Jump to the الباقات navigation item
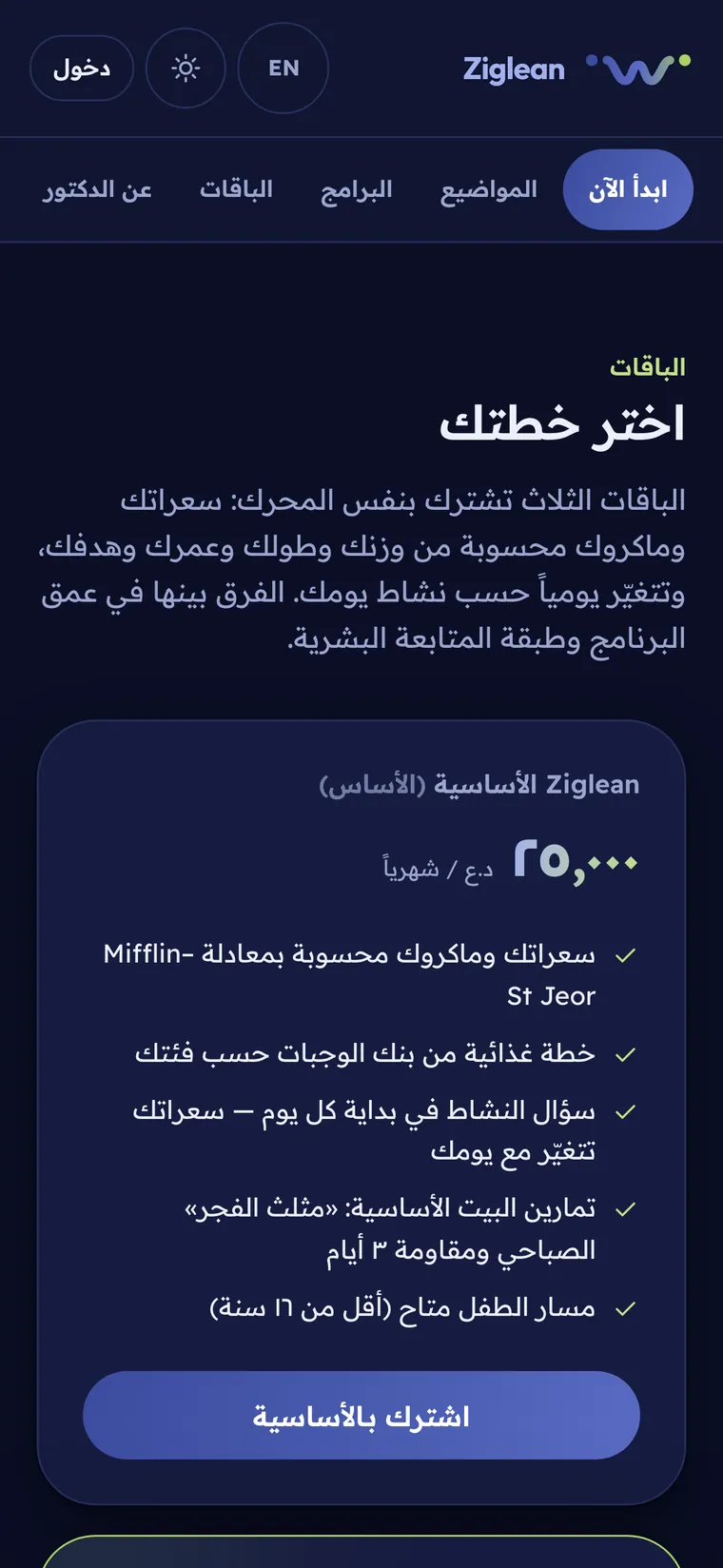 [x=236, y=189]
